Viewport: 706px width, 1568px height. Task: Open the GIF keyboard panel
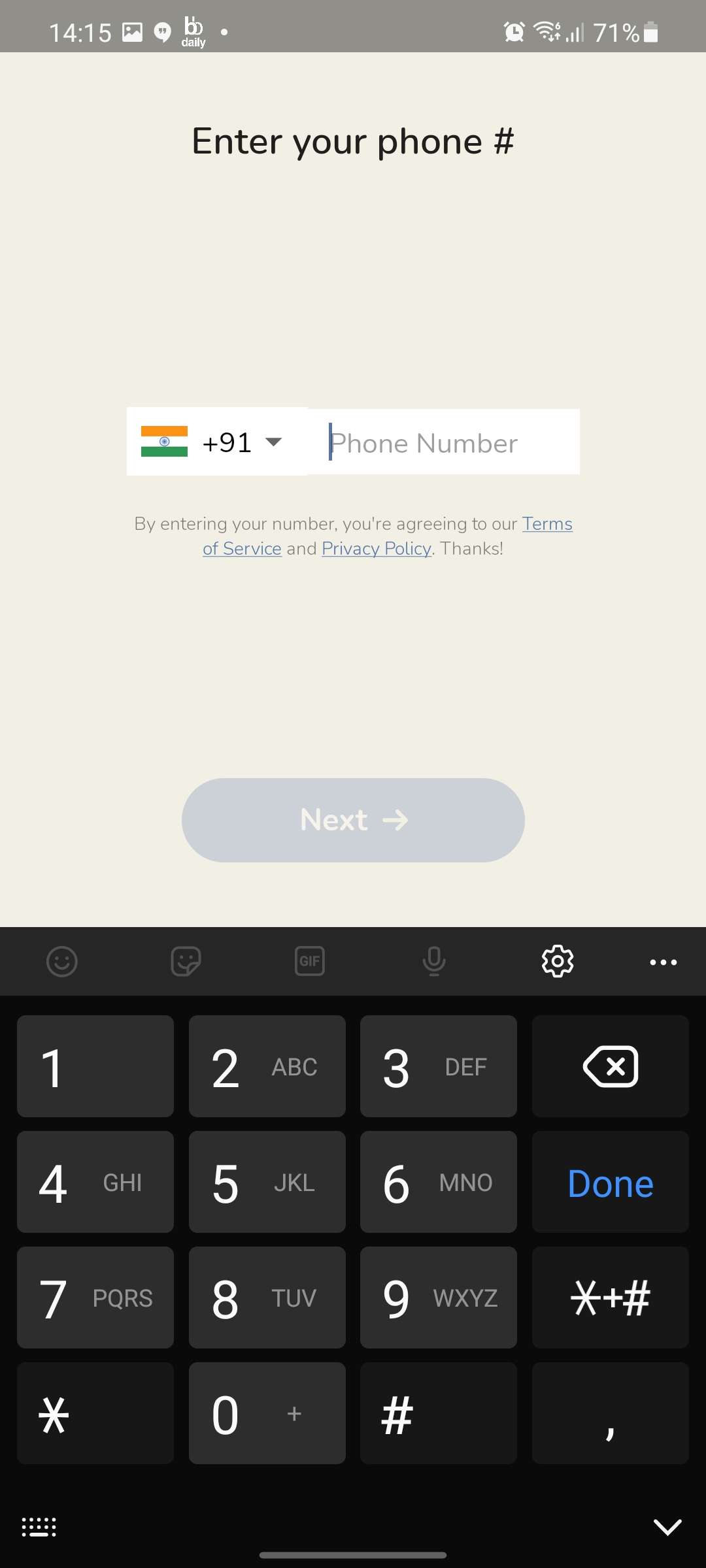click(310, 961)
